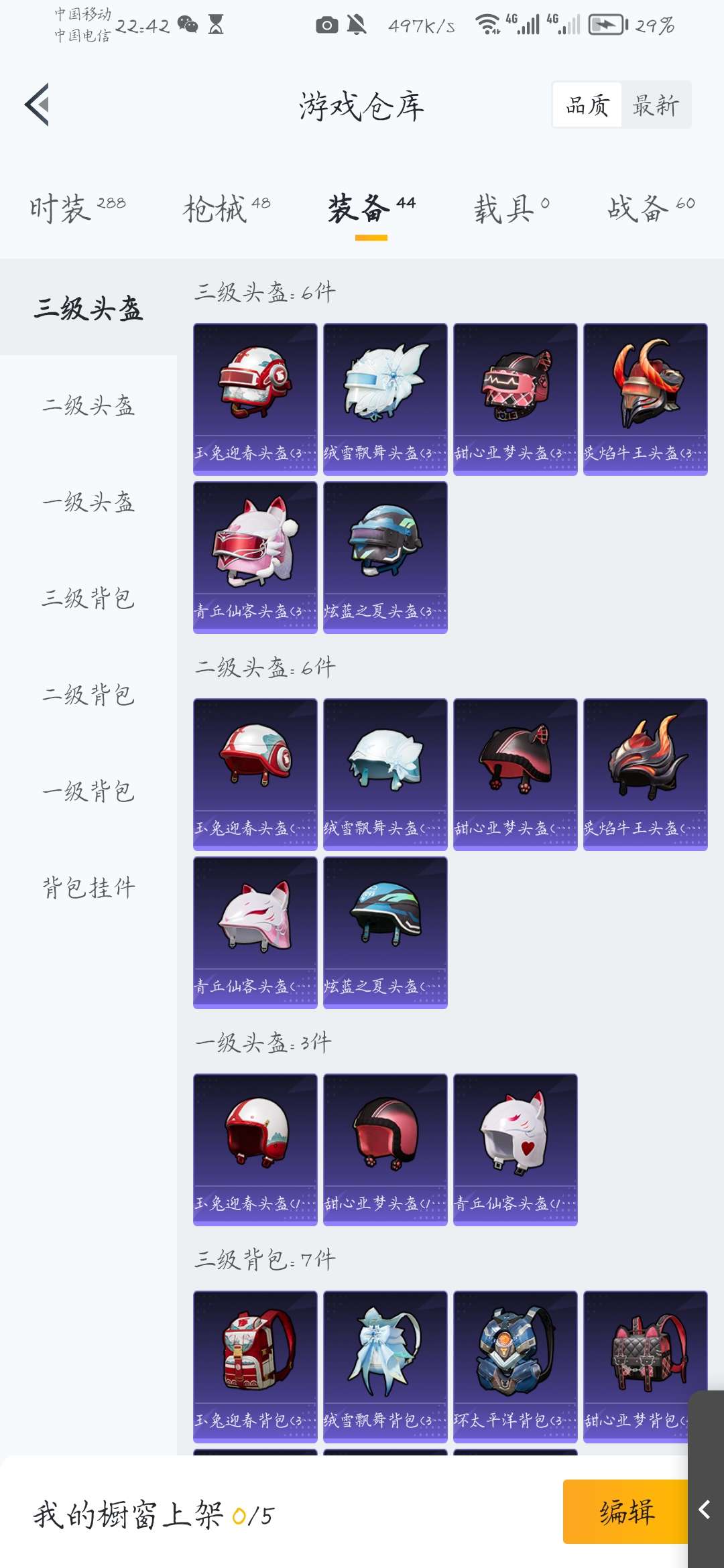Open 背包挂件 category

click(88, 888)
